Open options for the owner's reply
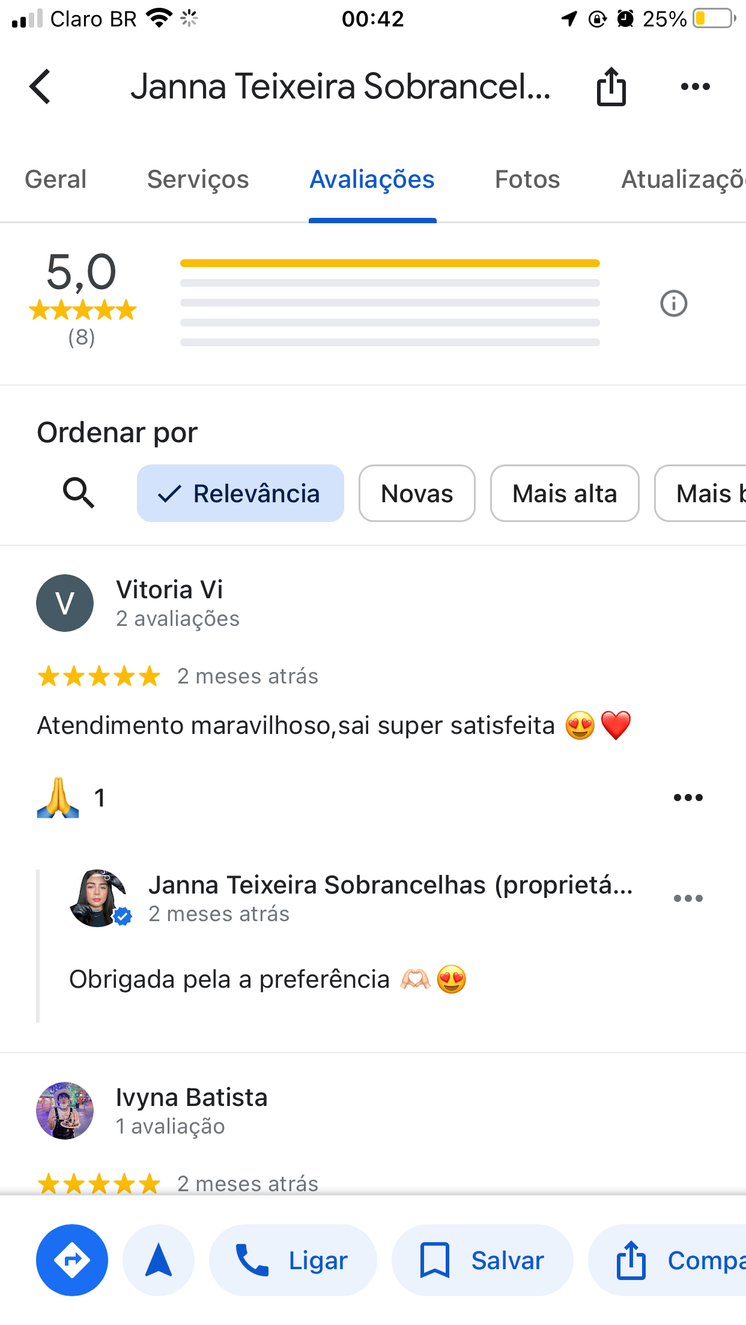Screen dimensions: 746x1325 (x=688, y=898)
